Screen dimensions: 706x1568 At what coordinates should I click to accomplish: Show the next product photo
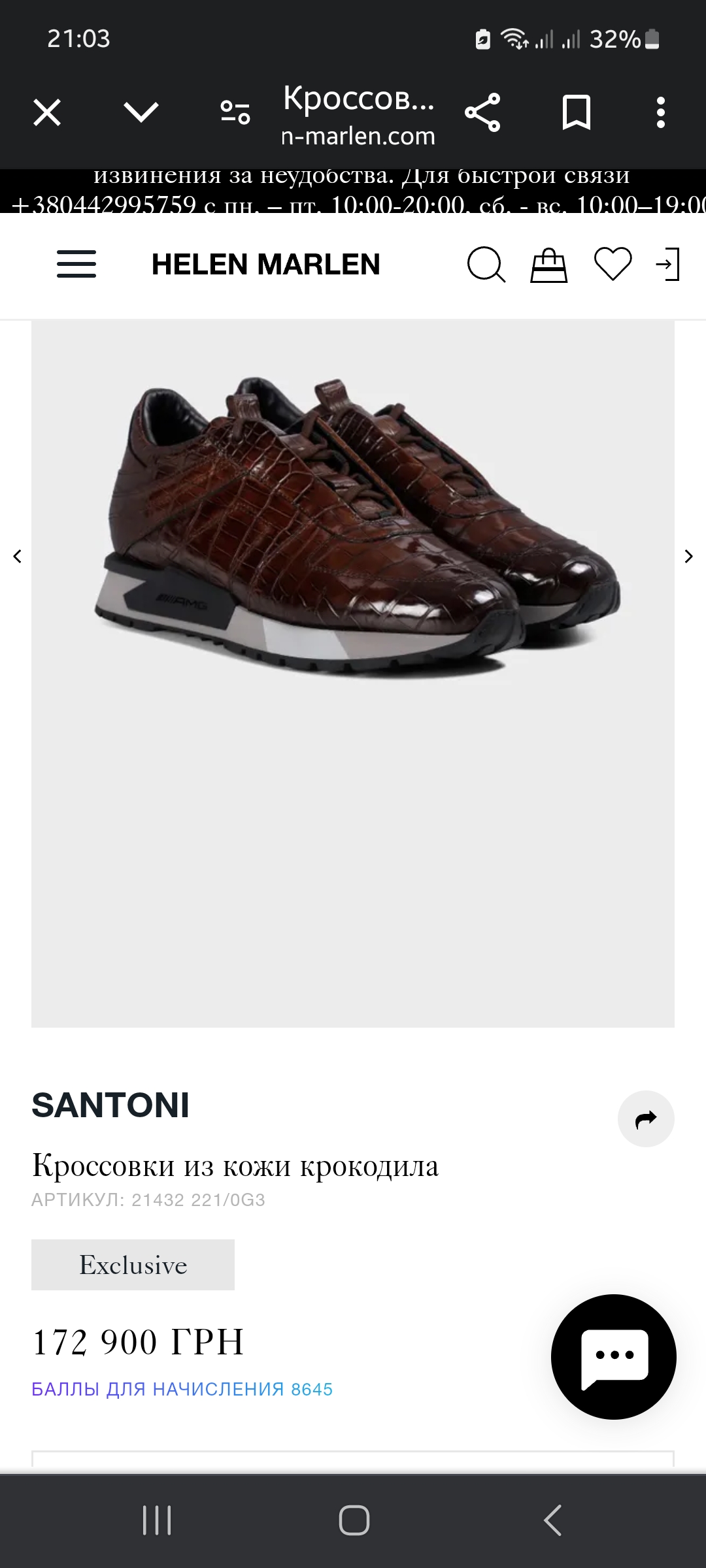pyautogui.click(x=688, y=557)
